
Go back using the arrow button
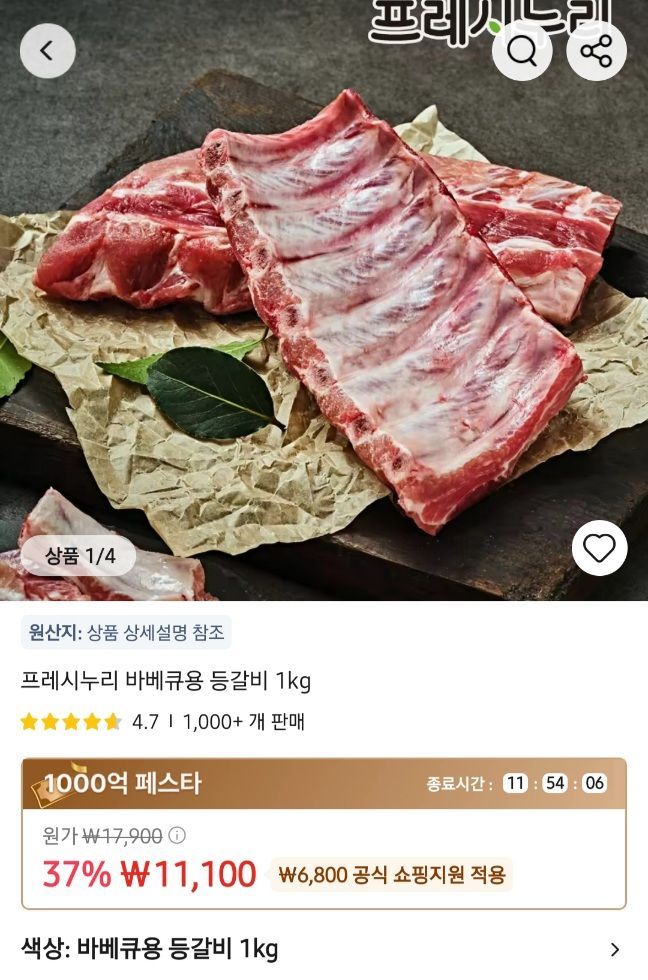click(x=47, y=50)
